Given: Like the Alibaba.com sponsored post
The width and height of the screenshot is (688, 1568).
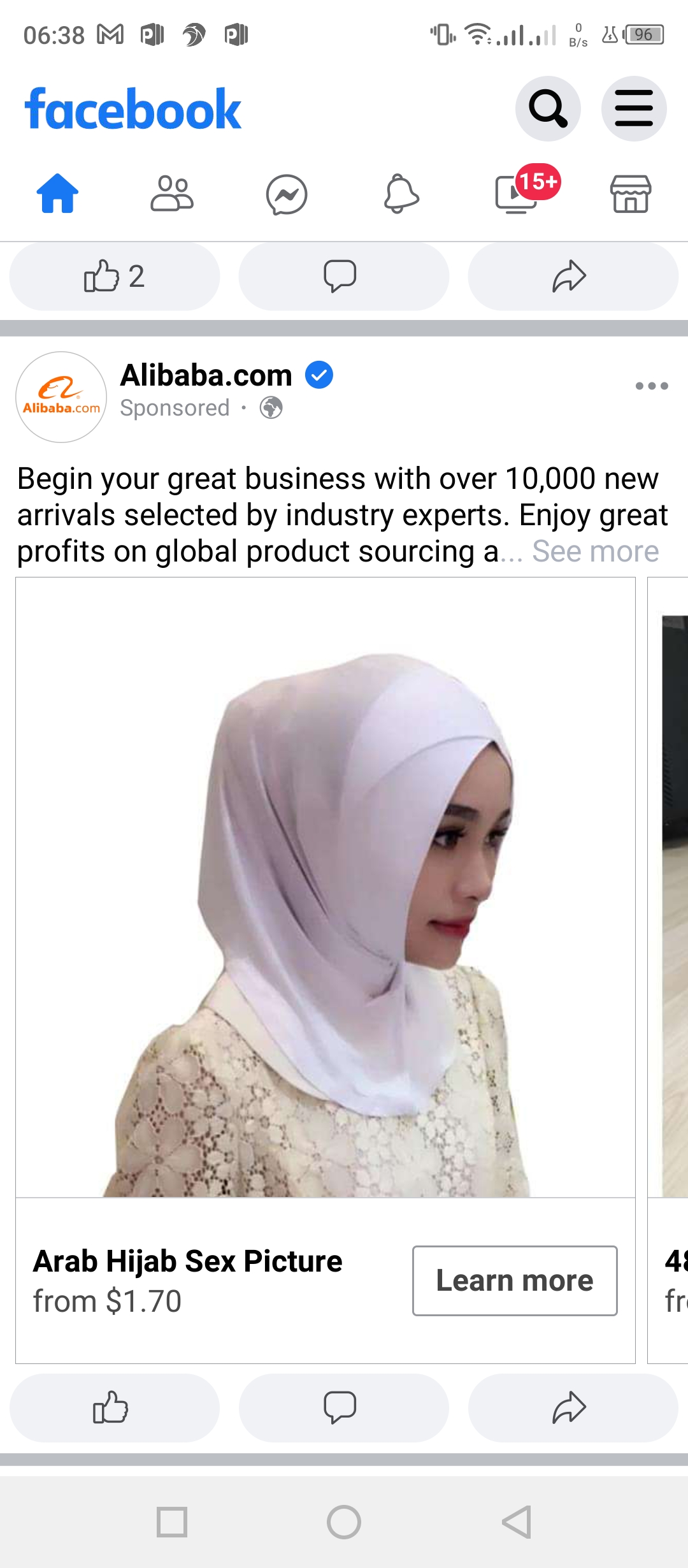Looking at the screenshot, I should coord(115,1407).
